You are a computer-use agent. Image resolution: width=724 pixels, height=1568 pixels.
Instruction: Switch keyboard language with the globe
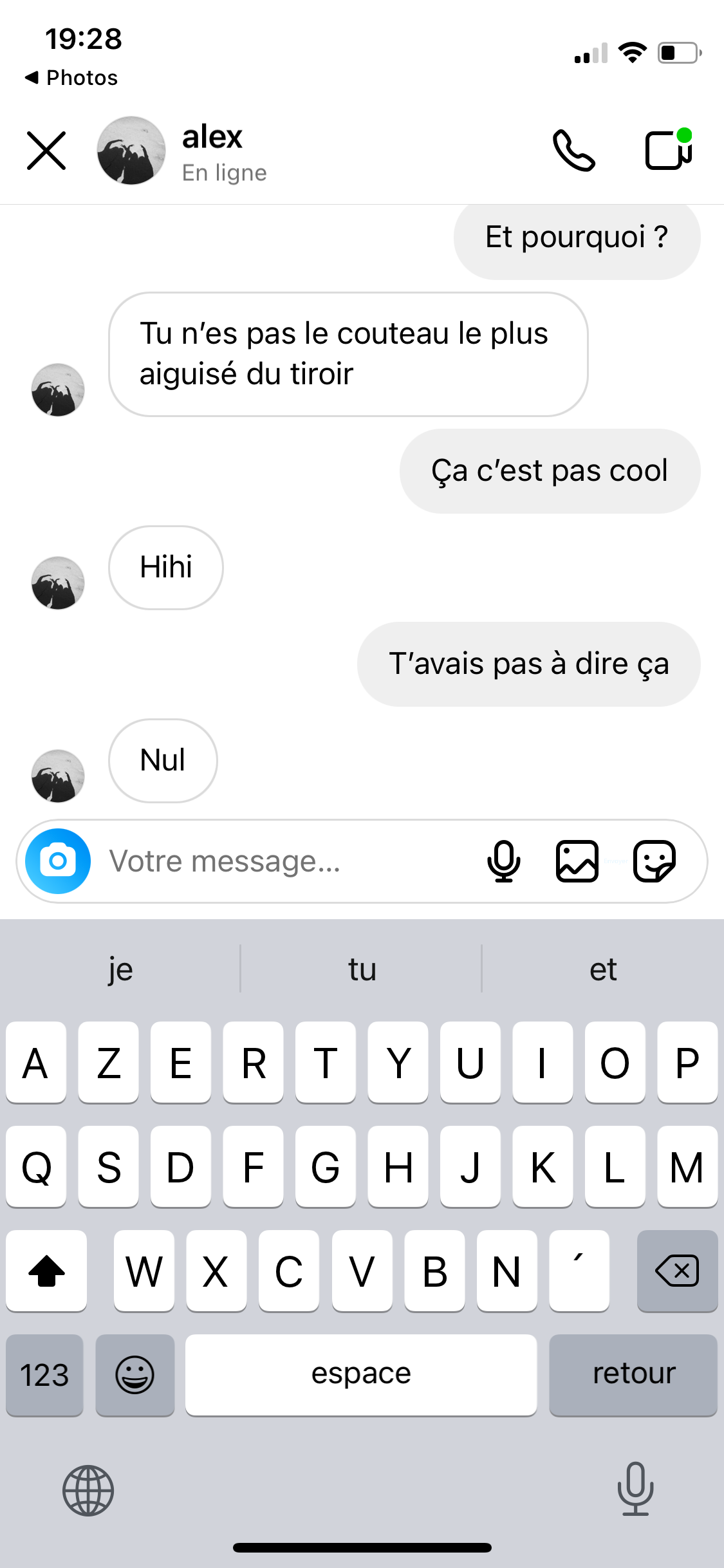pyautogui.click(x=88, y=1490)
